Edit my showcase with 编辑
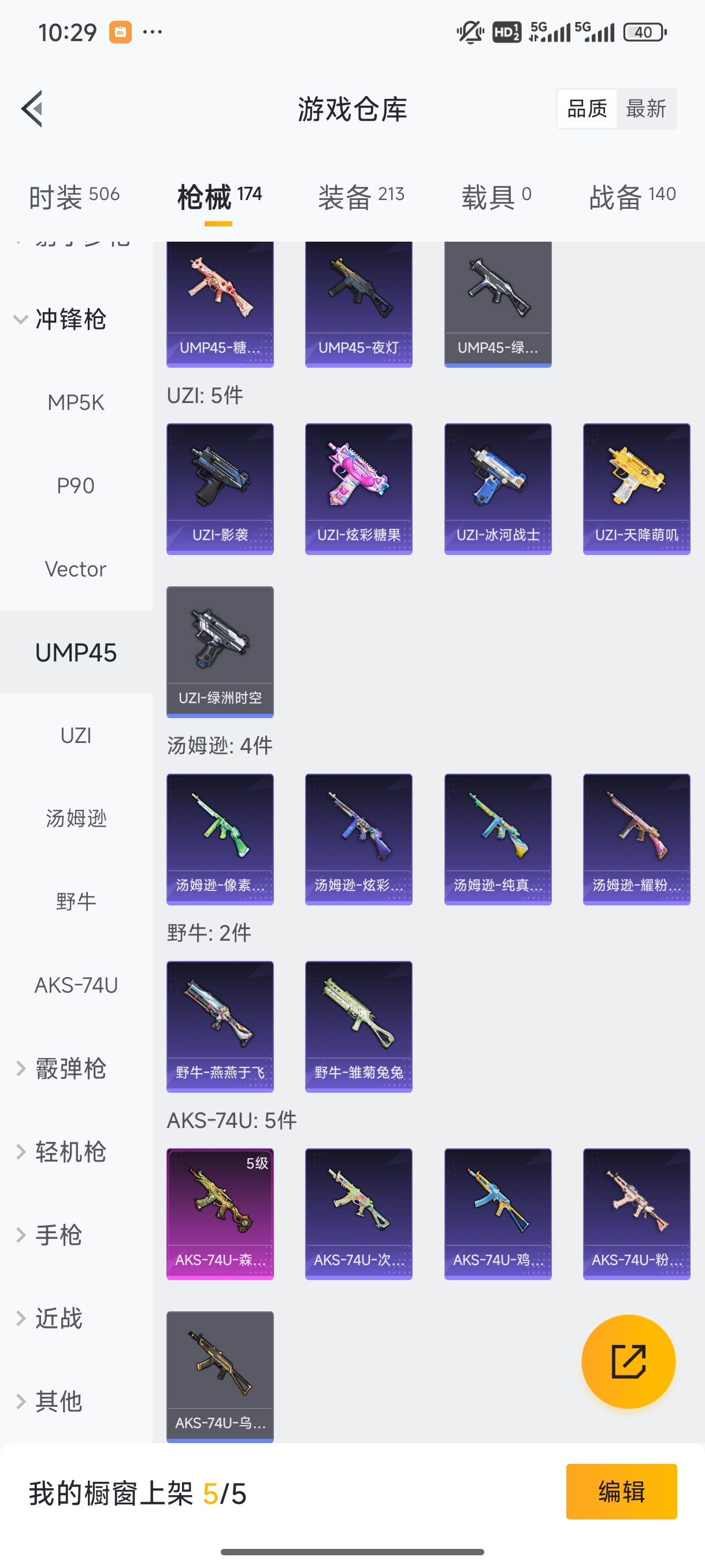 (x=621, y=1491)
